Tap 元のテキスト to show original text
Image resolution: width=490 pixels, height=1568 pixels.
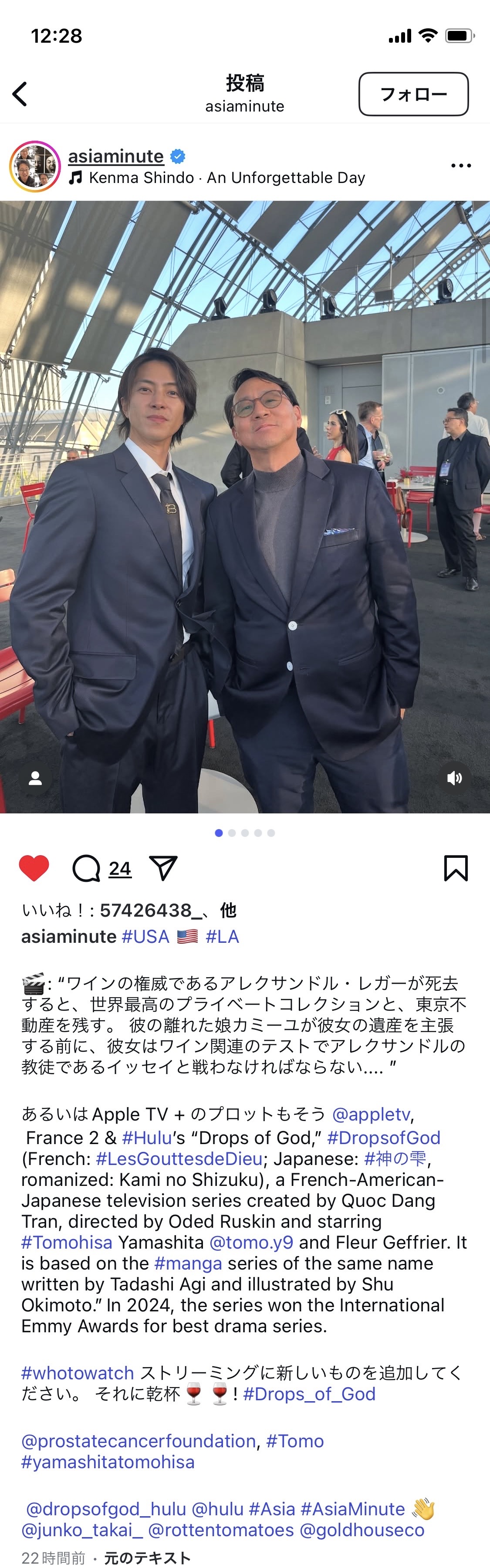[x=147, y=1558]
